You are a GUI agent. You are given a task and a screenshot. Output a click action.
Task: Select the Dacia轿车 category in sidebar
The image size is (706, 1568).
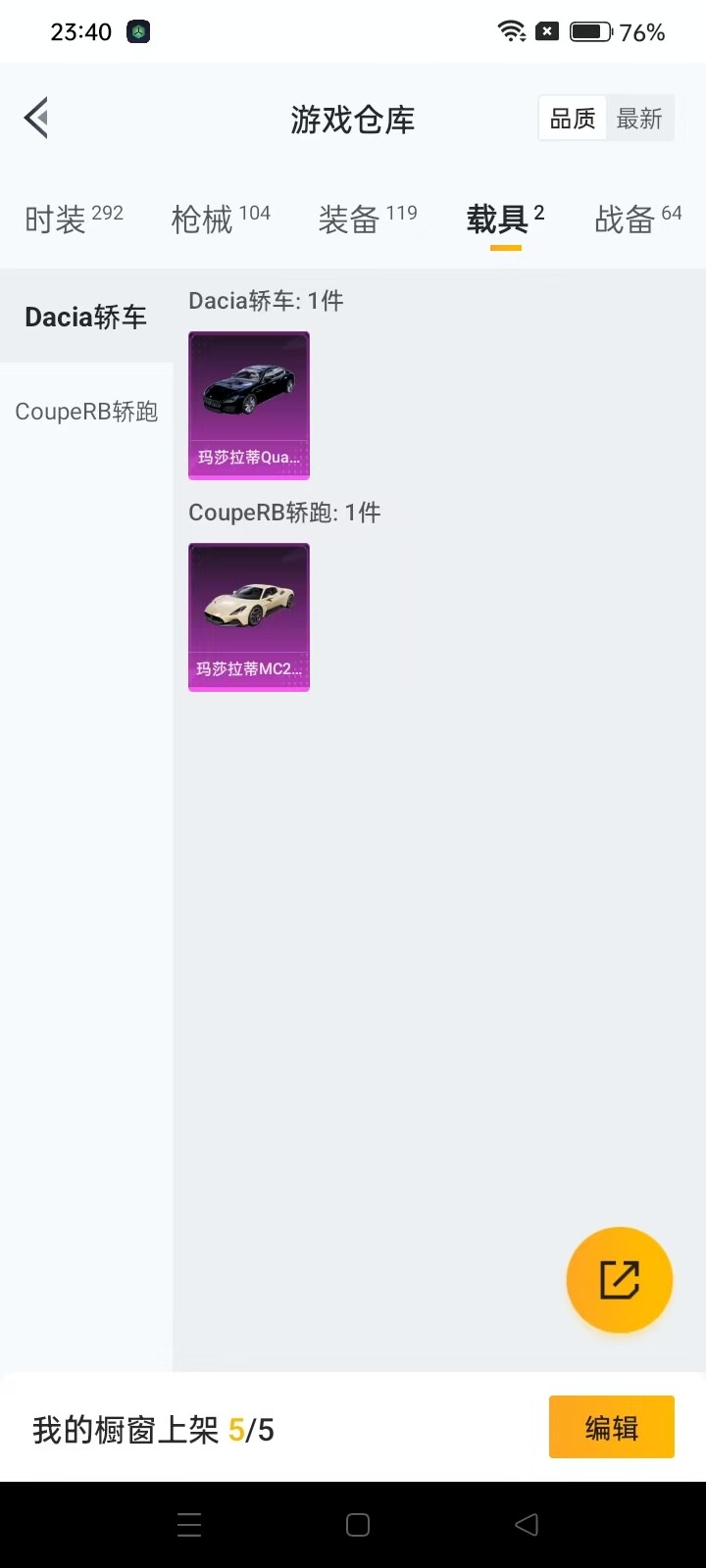[85, 316]
